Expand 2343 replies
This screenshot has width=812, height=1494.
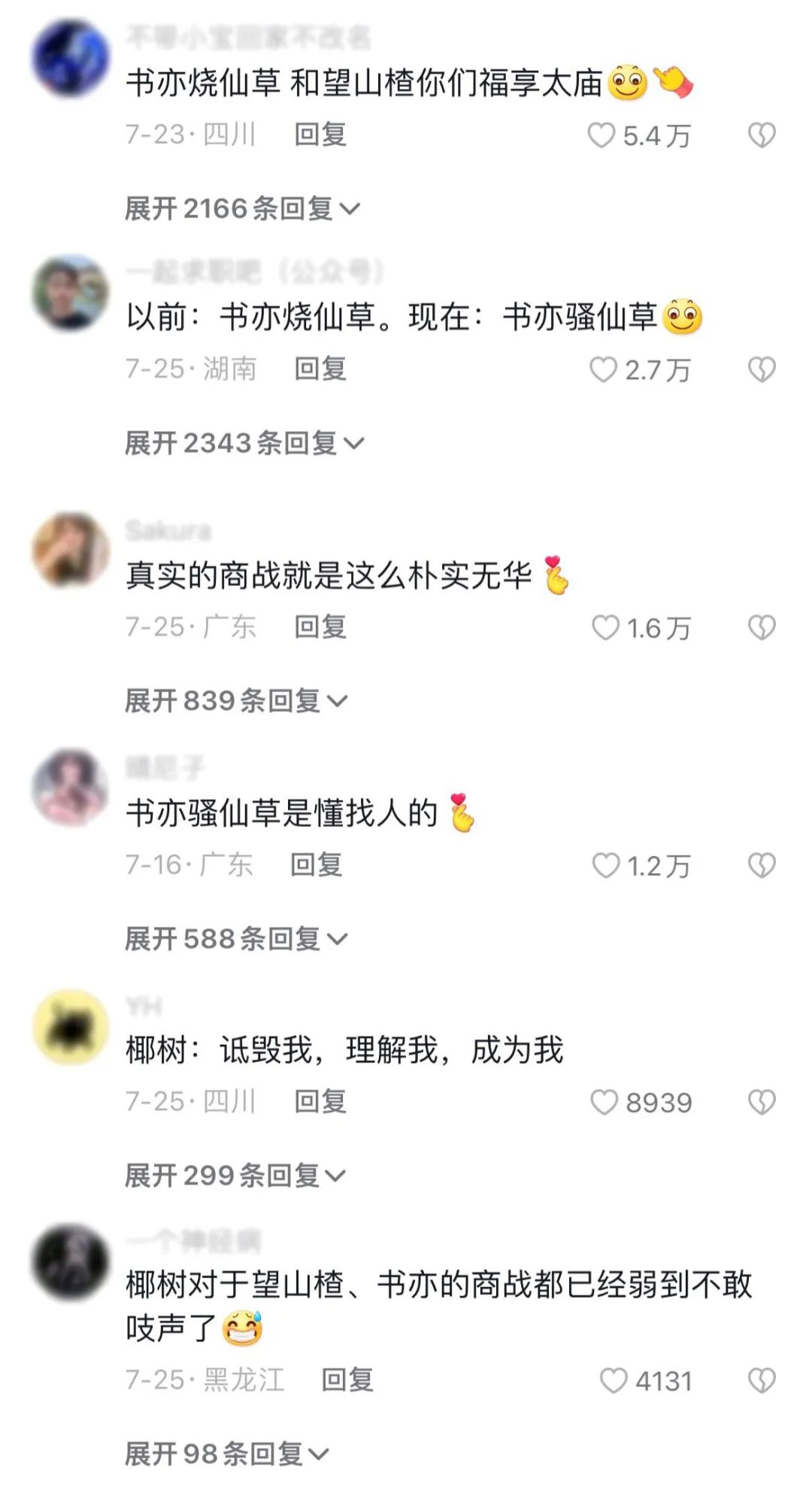point(244,443)
